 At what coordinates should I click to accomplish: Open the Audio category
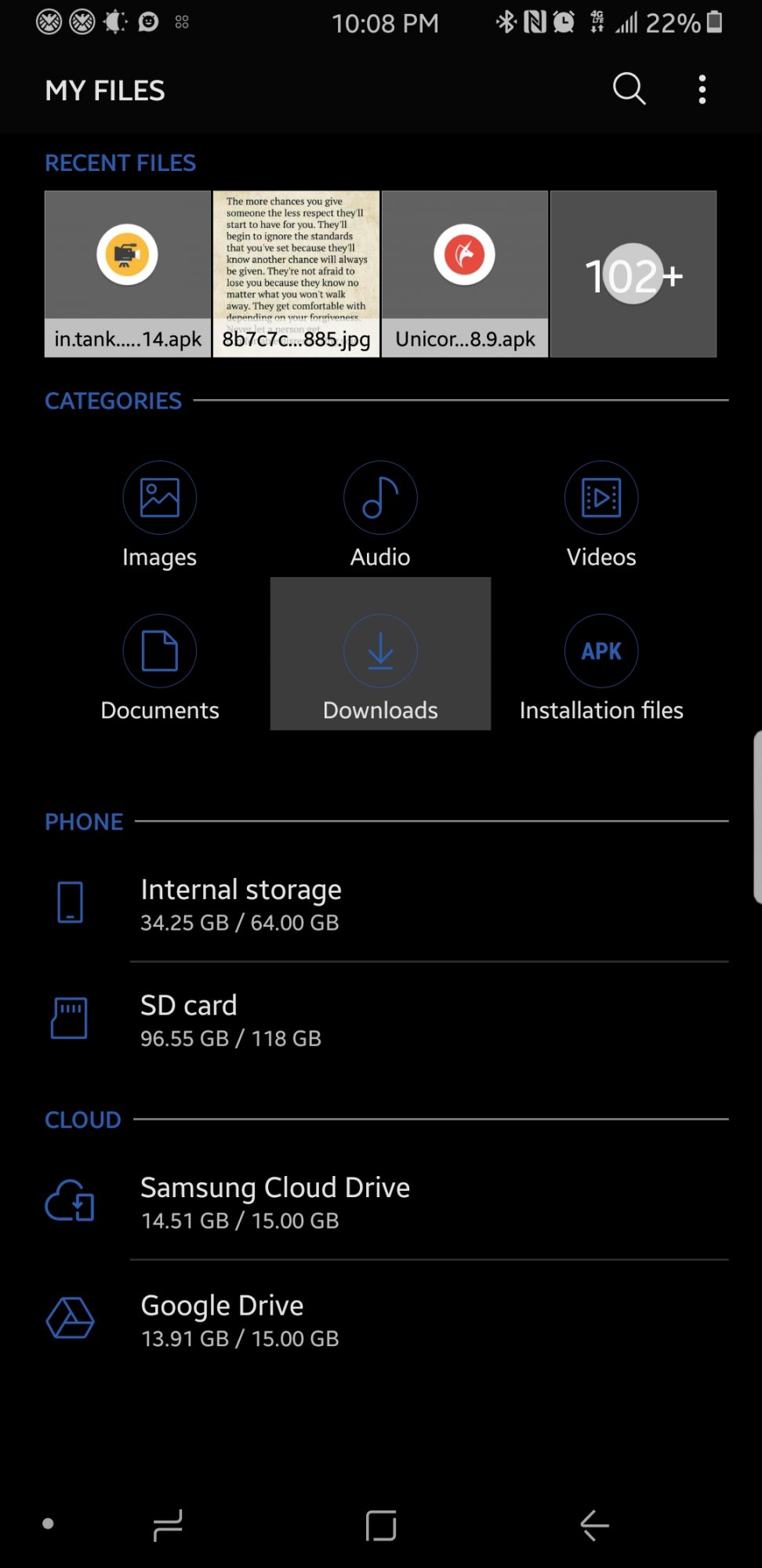[380, 514]
